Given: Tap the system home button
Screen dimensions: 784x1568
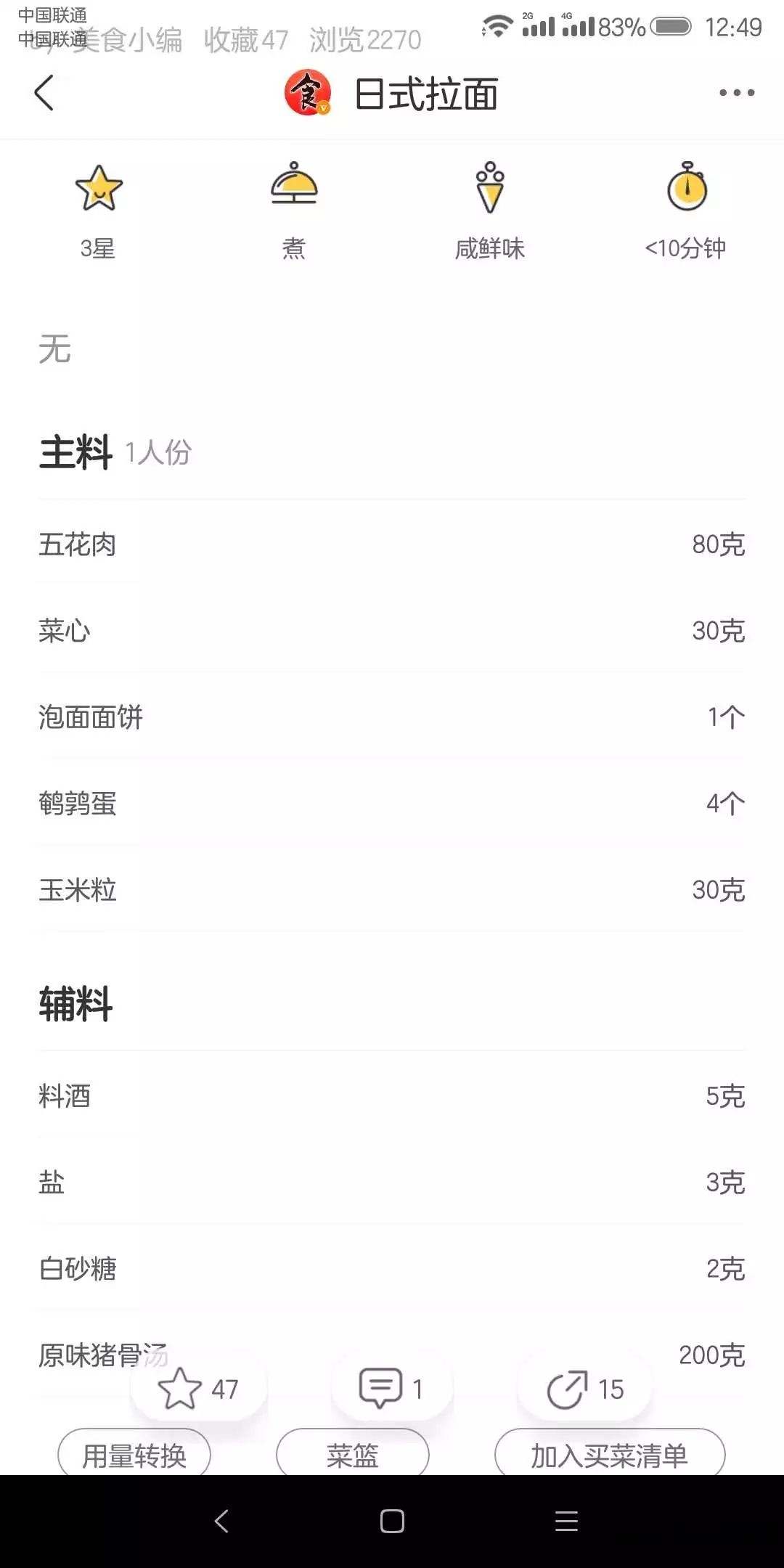Looking at the screenshot, I should point(392,1521).
